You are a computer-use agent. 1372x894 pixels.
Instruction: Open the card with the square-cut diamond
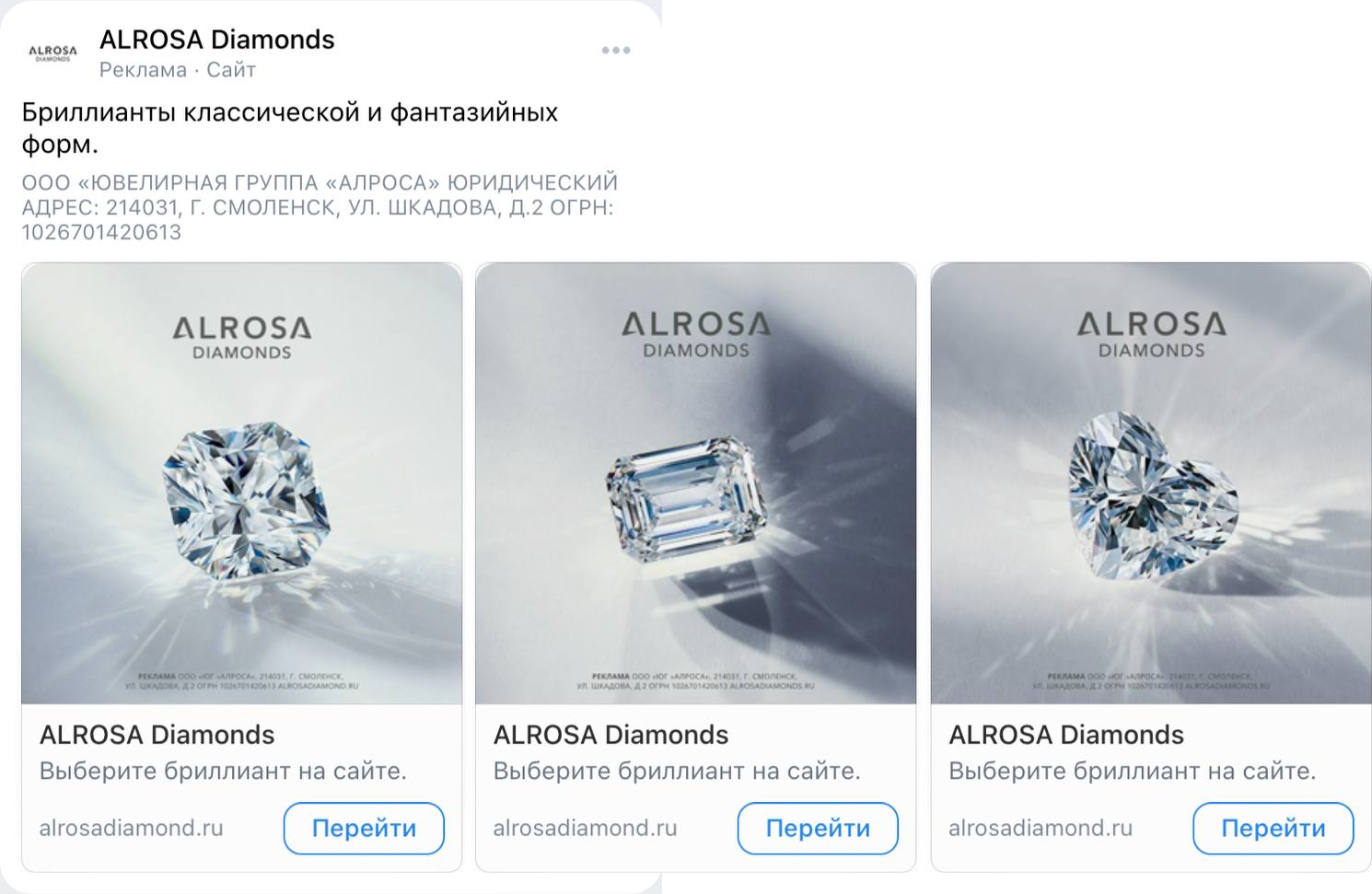point(242,483)
